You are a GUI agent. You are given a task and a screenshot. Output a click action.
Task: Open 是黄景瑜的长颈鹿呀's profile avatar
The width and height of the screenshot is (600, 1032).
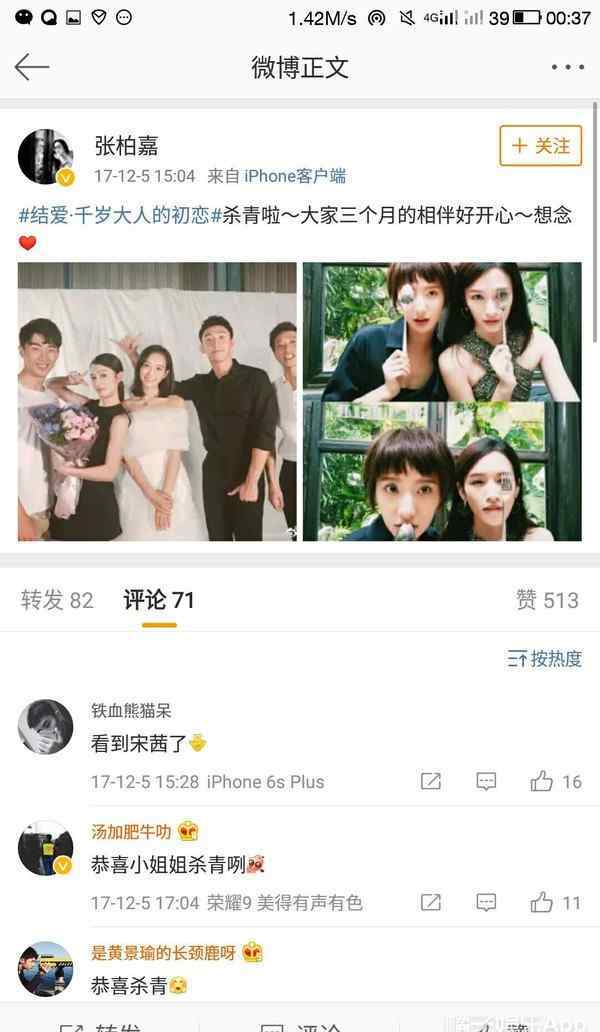pos(45,969)
